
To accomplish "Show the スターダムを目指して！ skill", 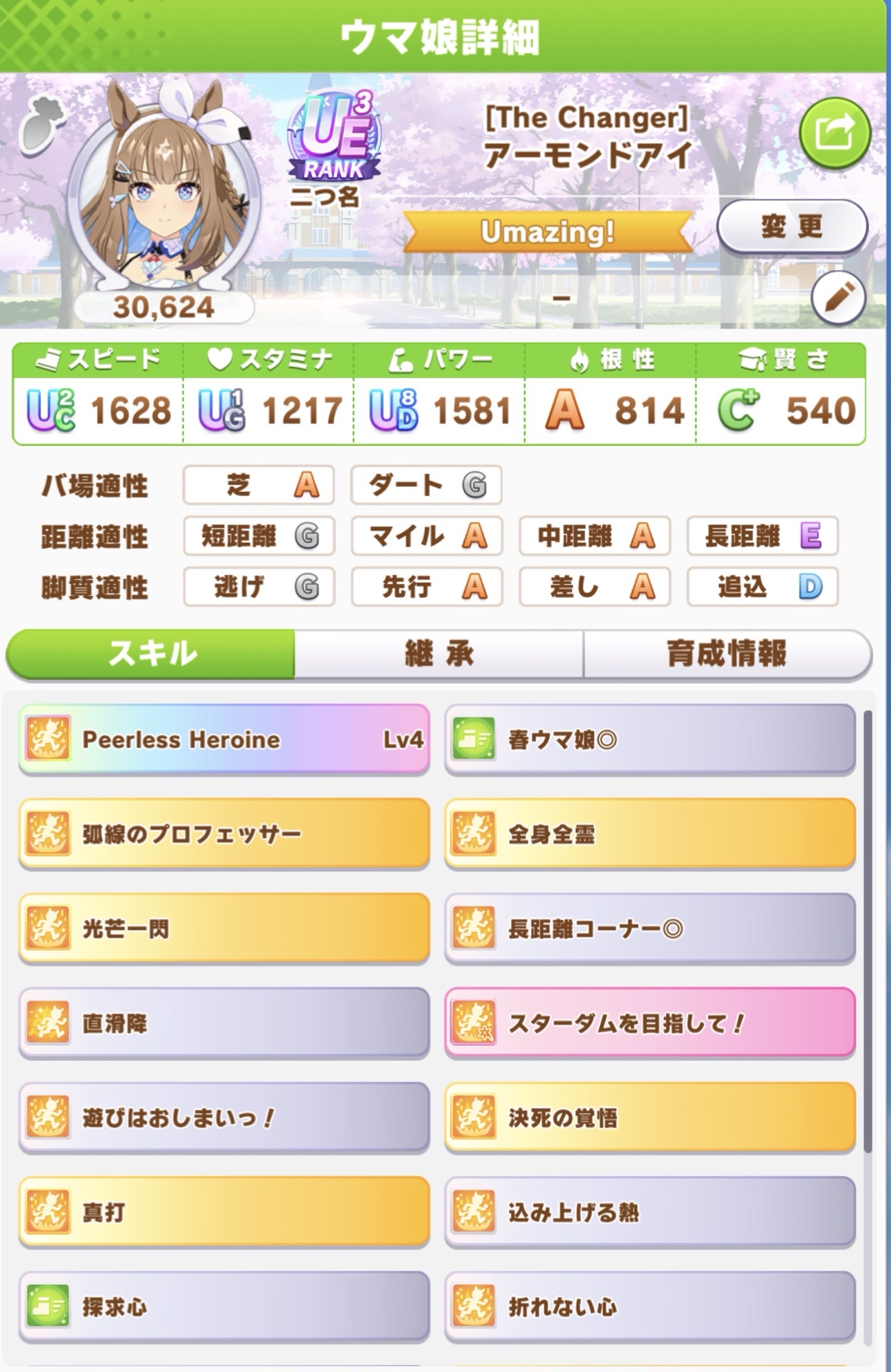I will tap(650, 1024).
